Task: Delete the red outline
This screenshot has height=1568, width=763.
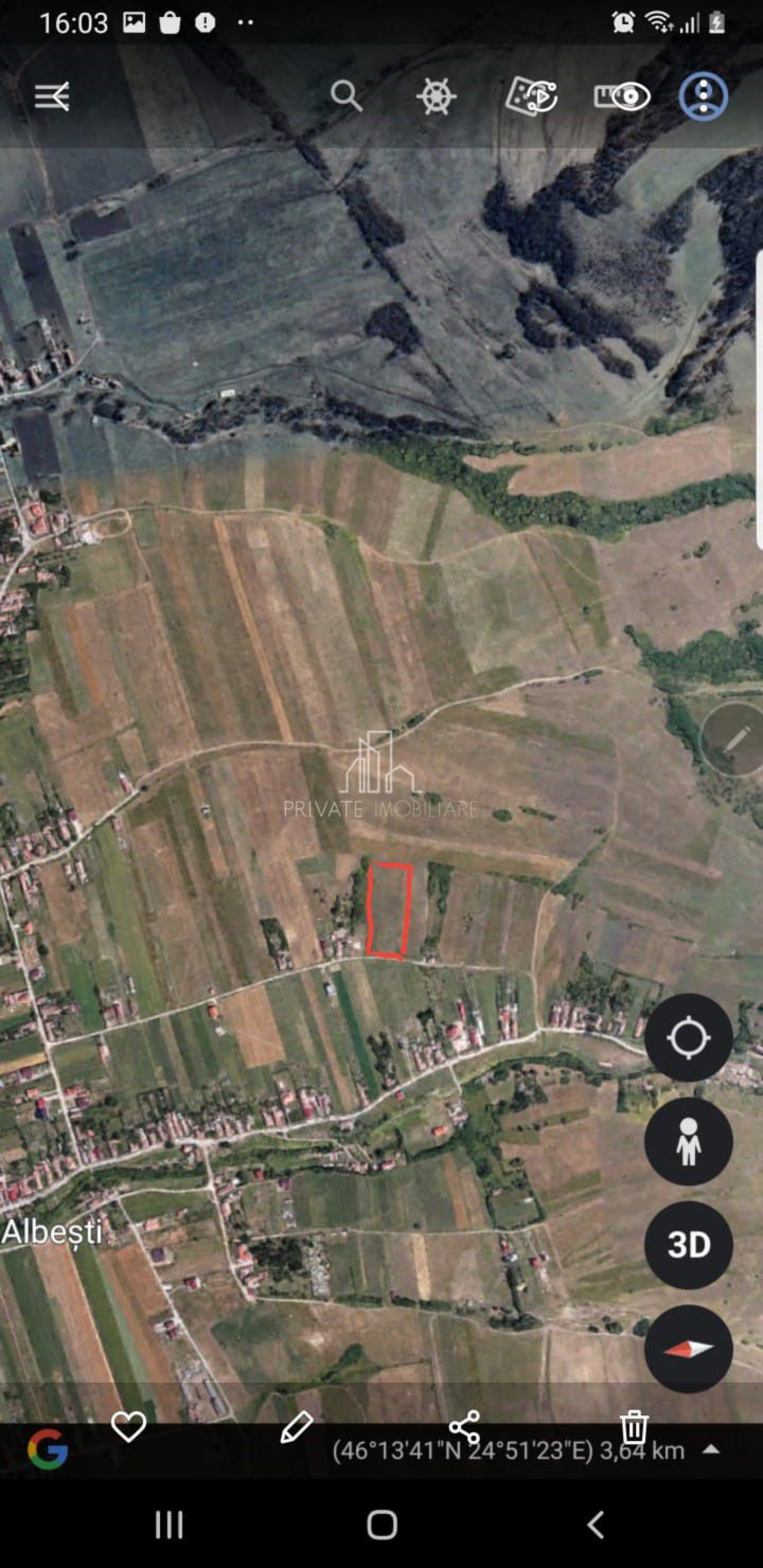Action: 634,1427
